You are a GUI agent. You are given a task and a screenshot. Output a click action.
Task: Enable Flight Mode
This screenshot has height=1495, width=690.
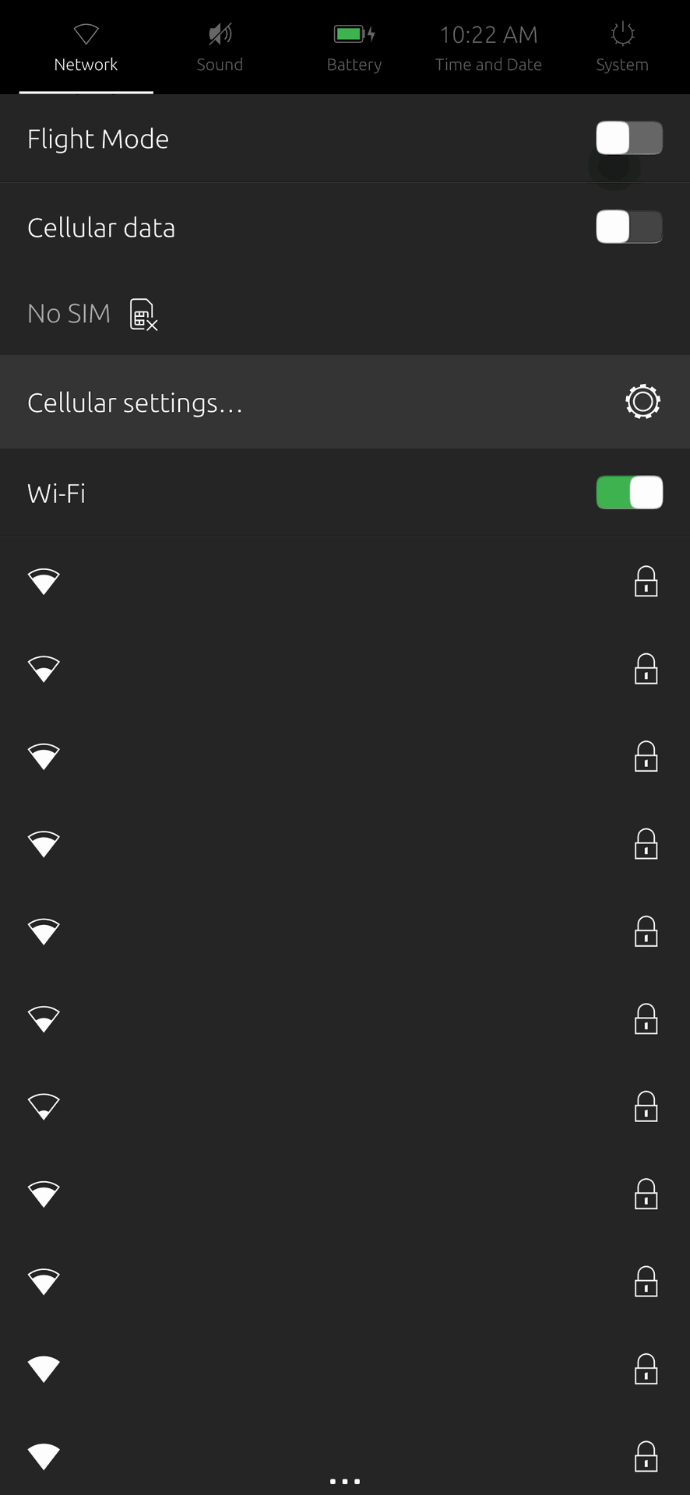coord(629,139)
